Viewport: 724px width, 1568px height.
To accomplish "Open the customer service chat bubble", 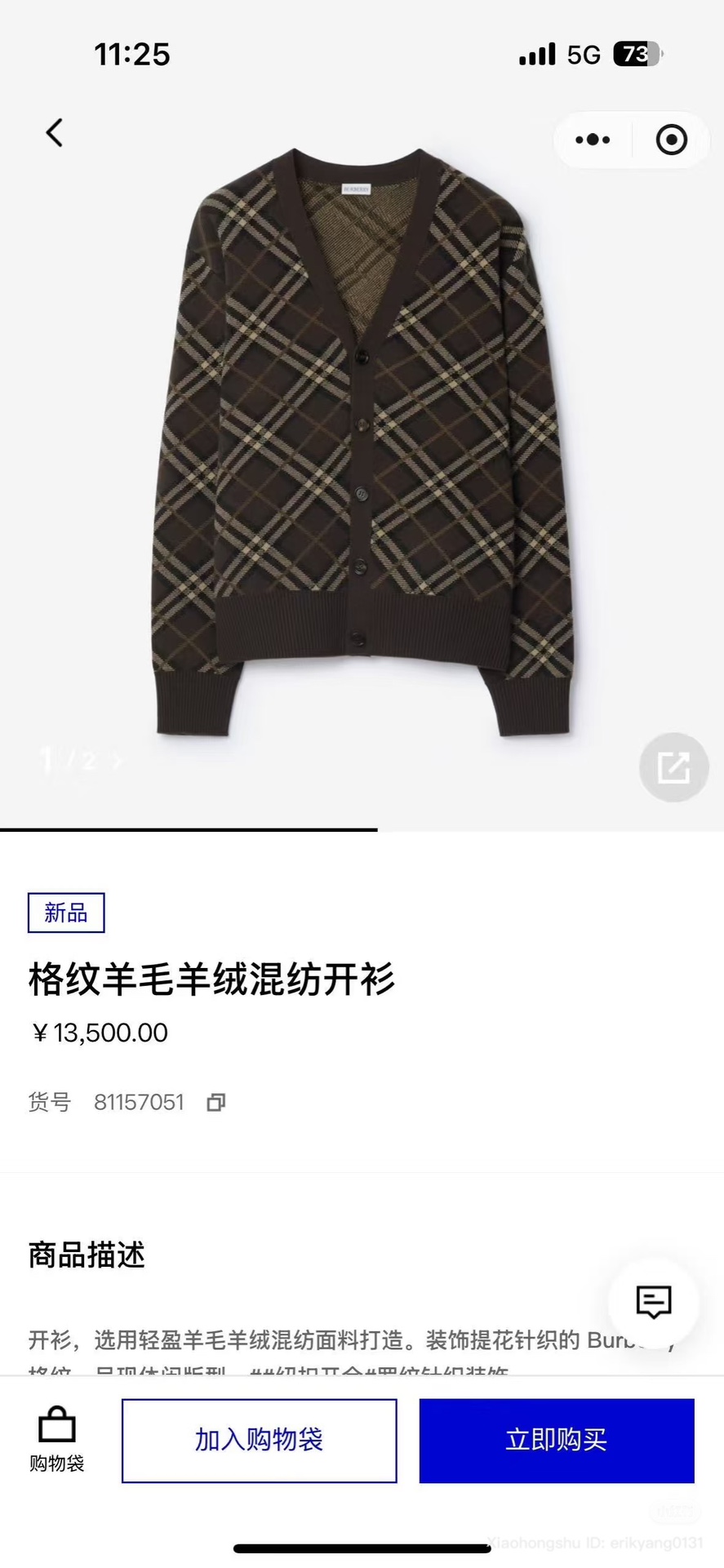I will pyautogui.click(x=653, y=1302).
